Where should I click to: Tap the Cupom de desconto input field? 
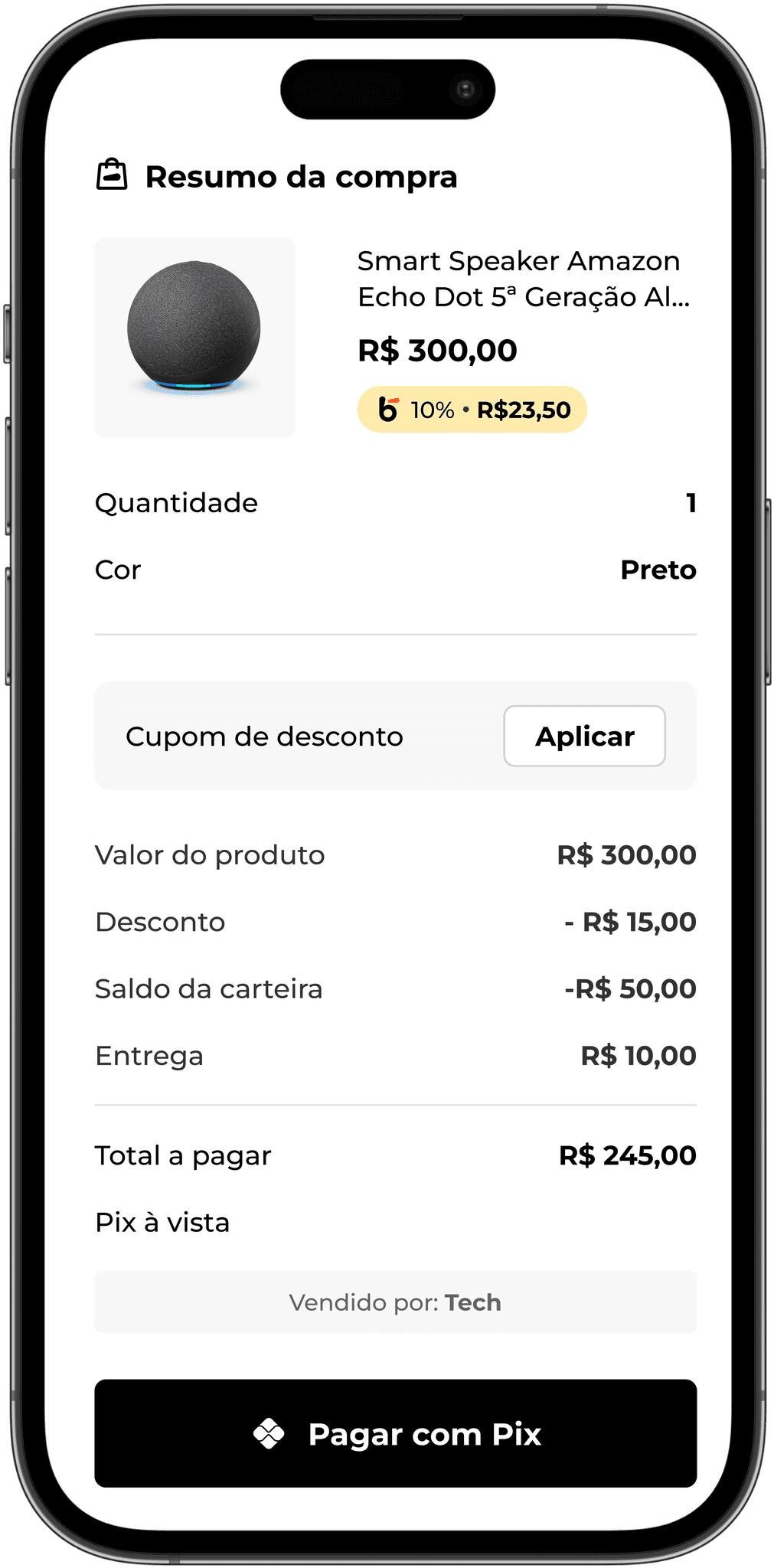(x=264, y=736)
